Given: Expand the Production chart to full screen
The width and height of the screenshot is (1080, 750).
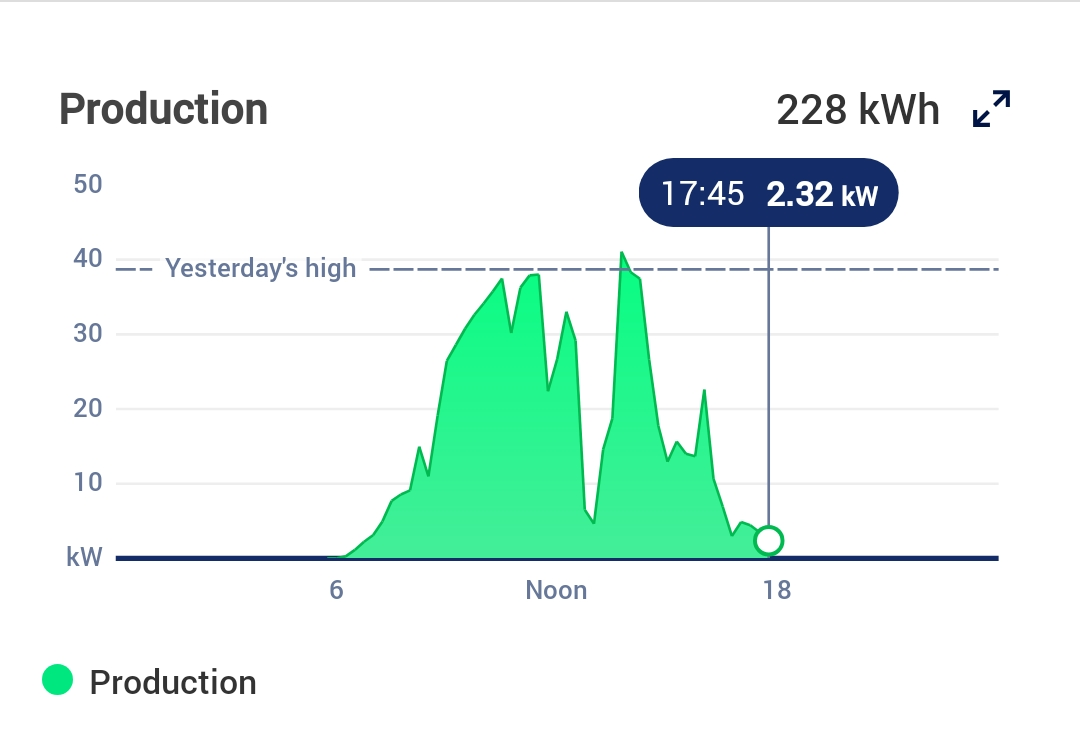Looking at the screenshot, I should click(x=991, y=109).
